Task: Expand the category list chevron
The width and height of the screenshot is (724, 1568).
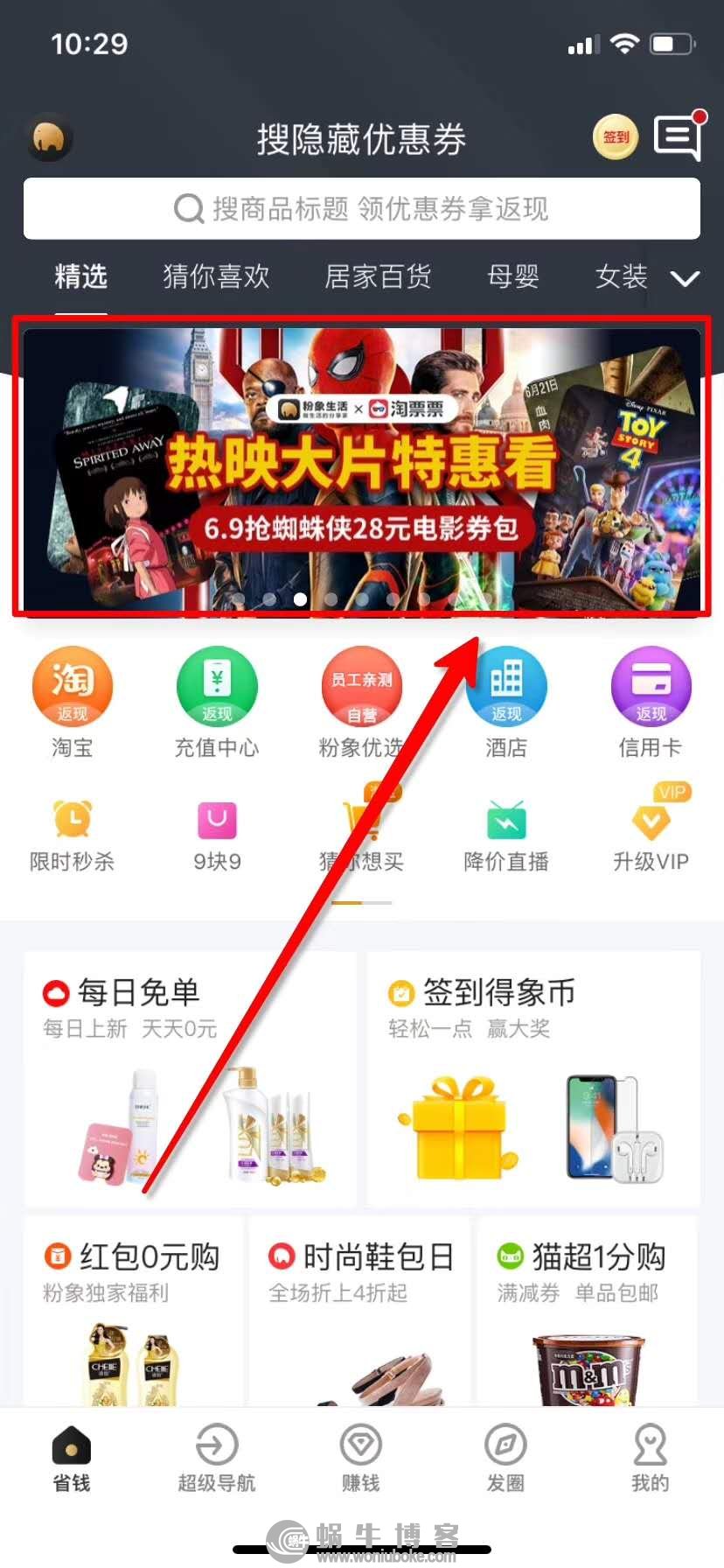Action: pos(685,278)
